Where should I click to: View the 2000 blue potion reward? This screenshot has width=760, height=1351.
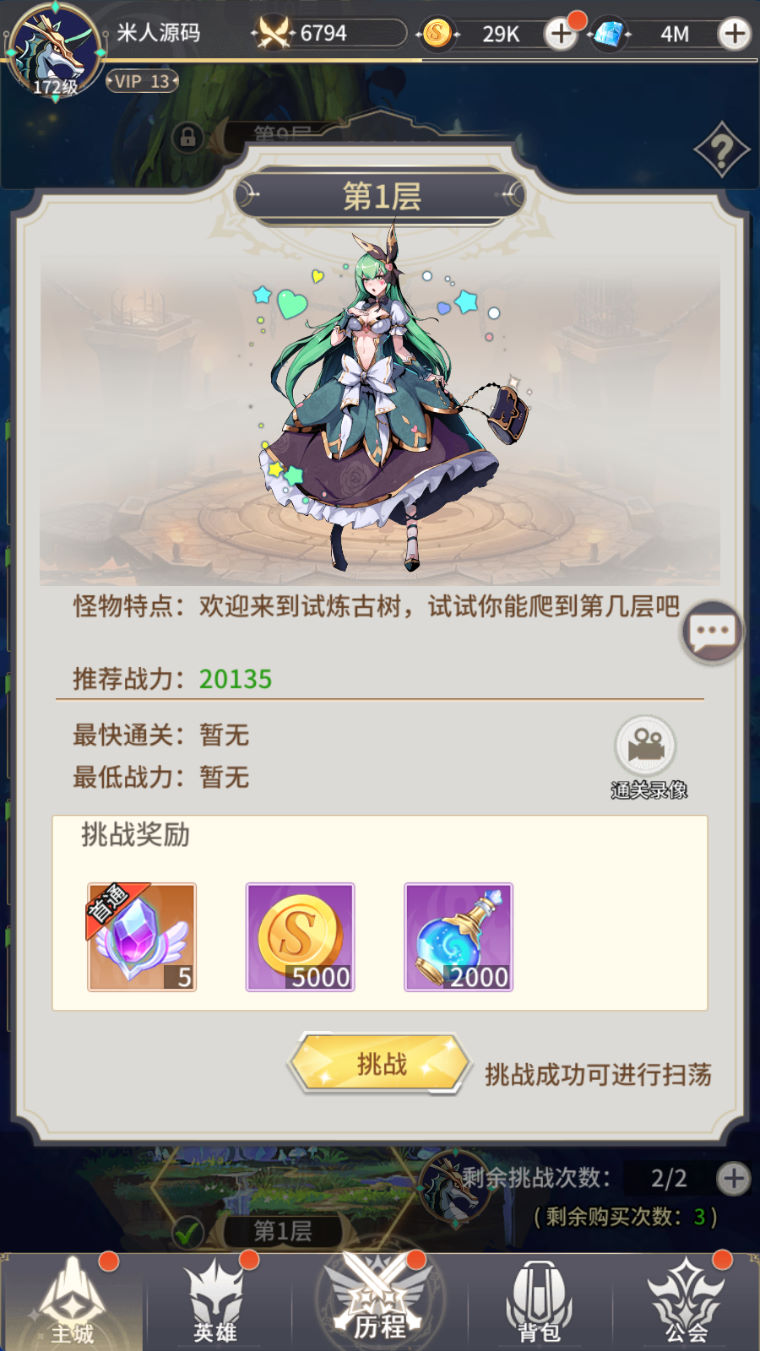[458, 937]
